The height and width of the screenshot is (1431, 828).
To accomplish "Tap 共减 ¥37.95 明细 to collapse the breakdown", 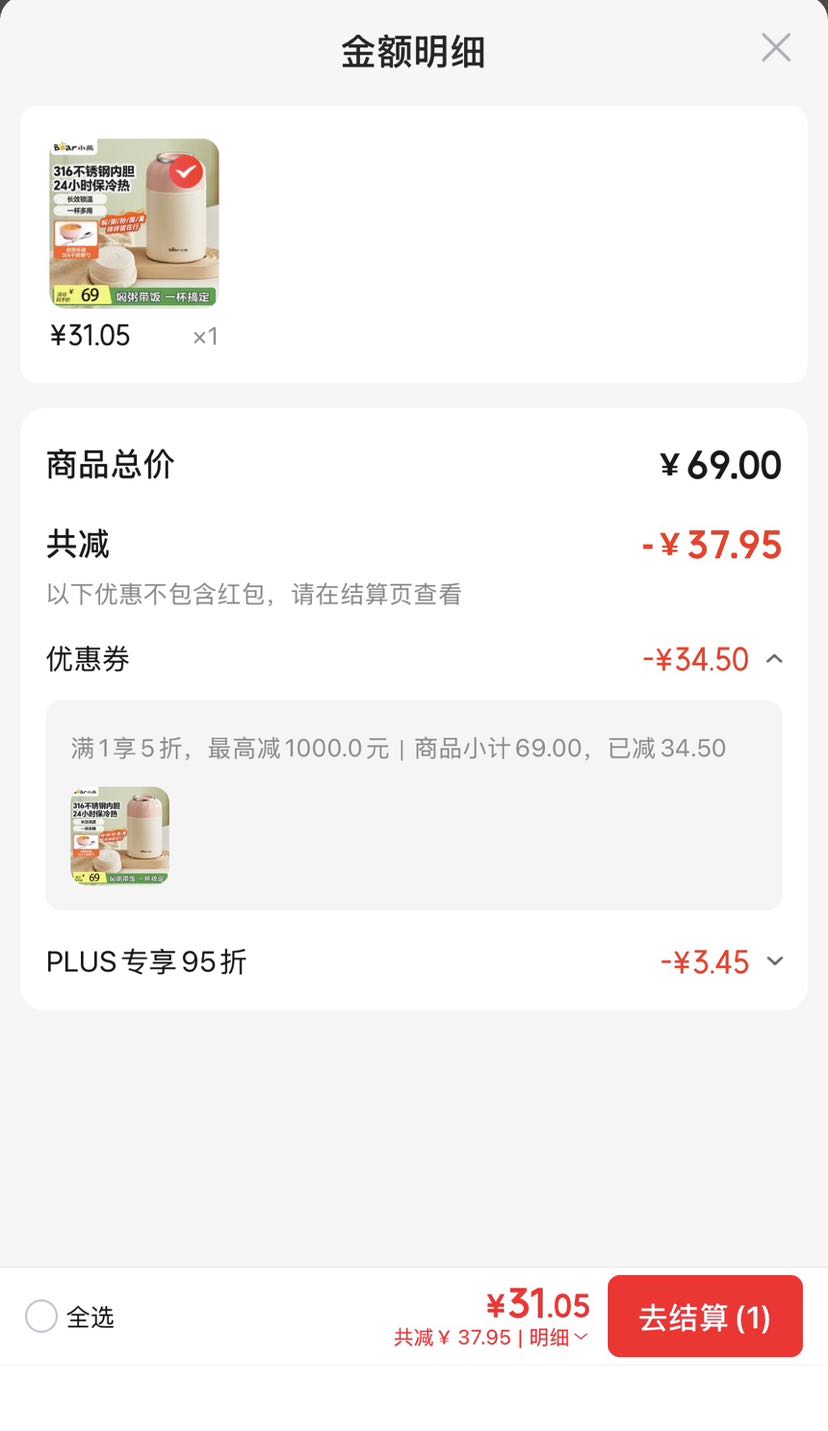I will (x=491, y=1338).
